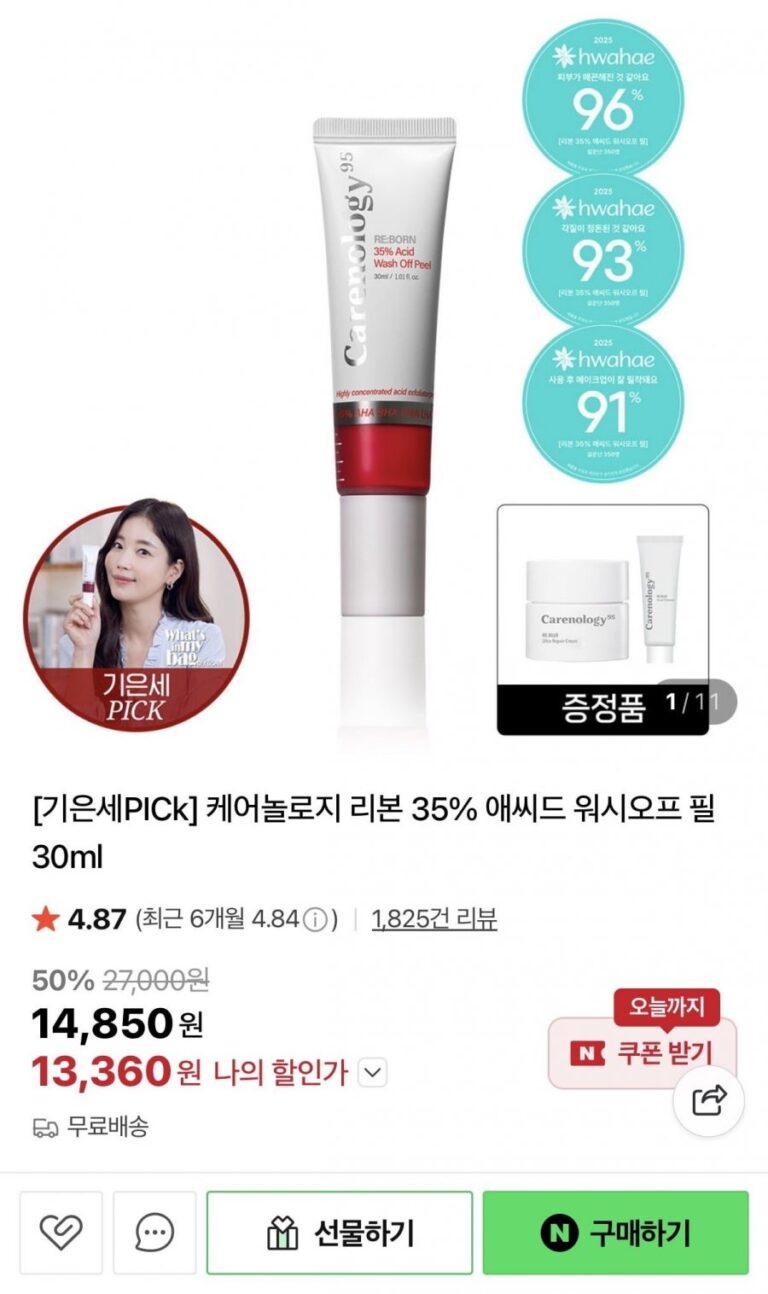768x1294 pixels.
Task: Open the chat inquiry icon
Action: [154, 1232]
